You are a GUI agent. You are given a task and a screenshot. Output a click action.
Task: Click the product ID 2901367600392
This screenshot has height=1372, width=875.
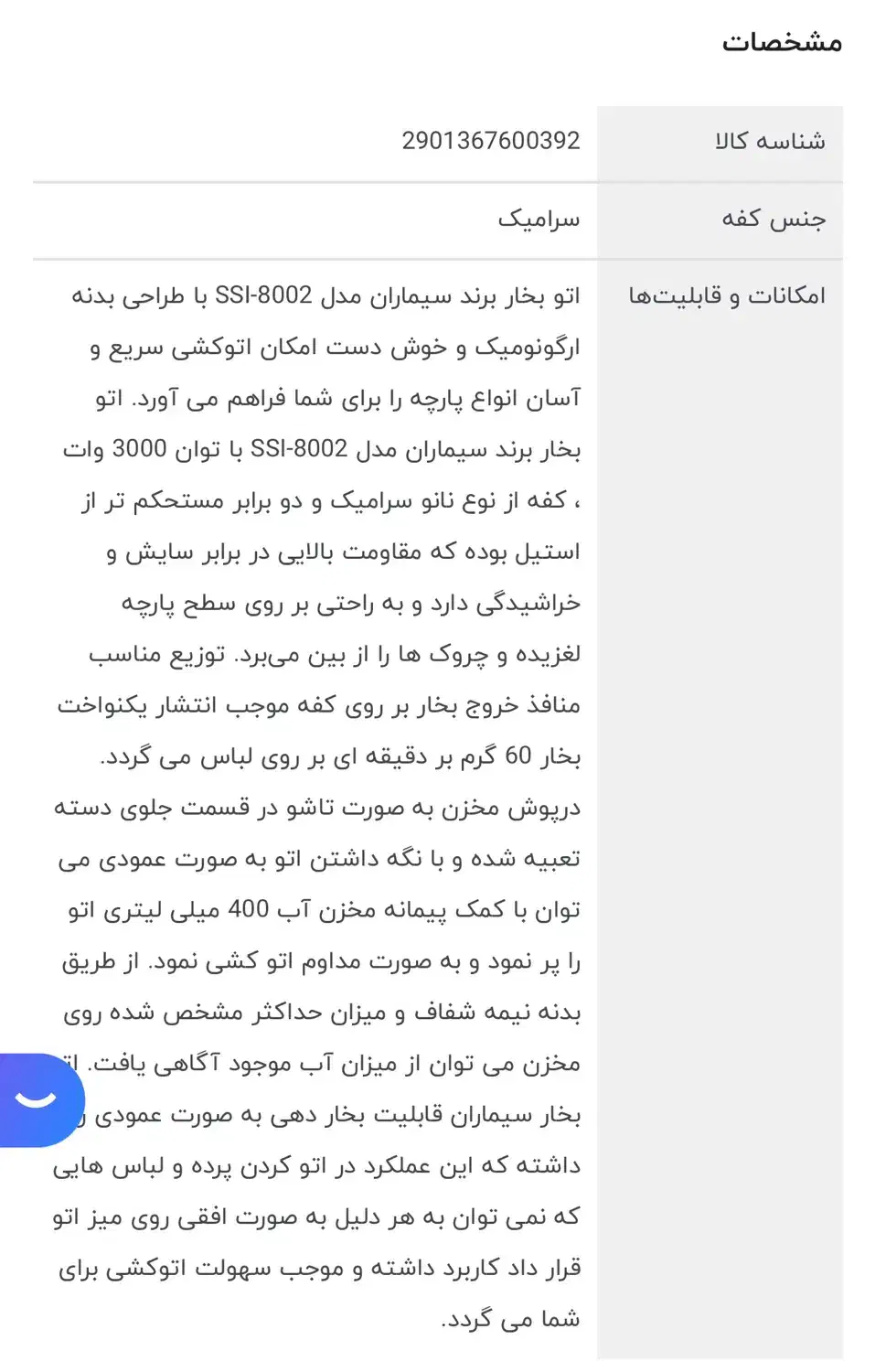coord(491,140)
